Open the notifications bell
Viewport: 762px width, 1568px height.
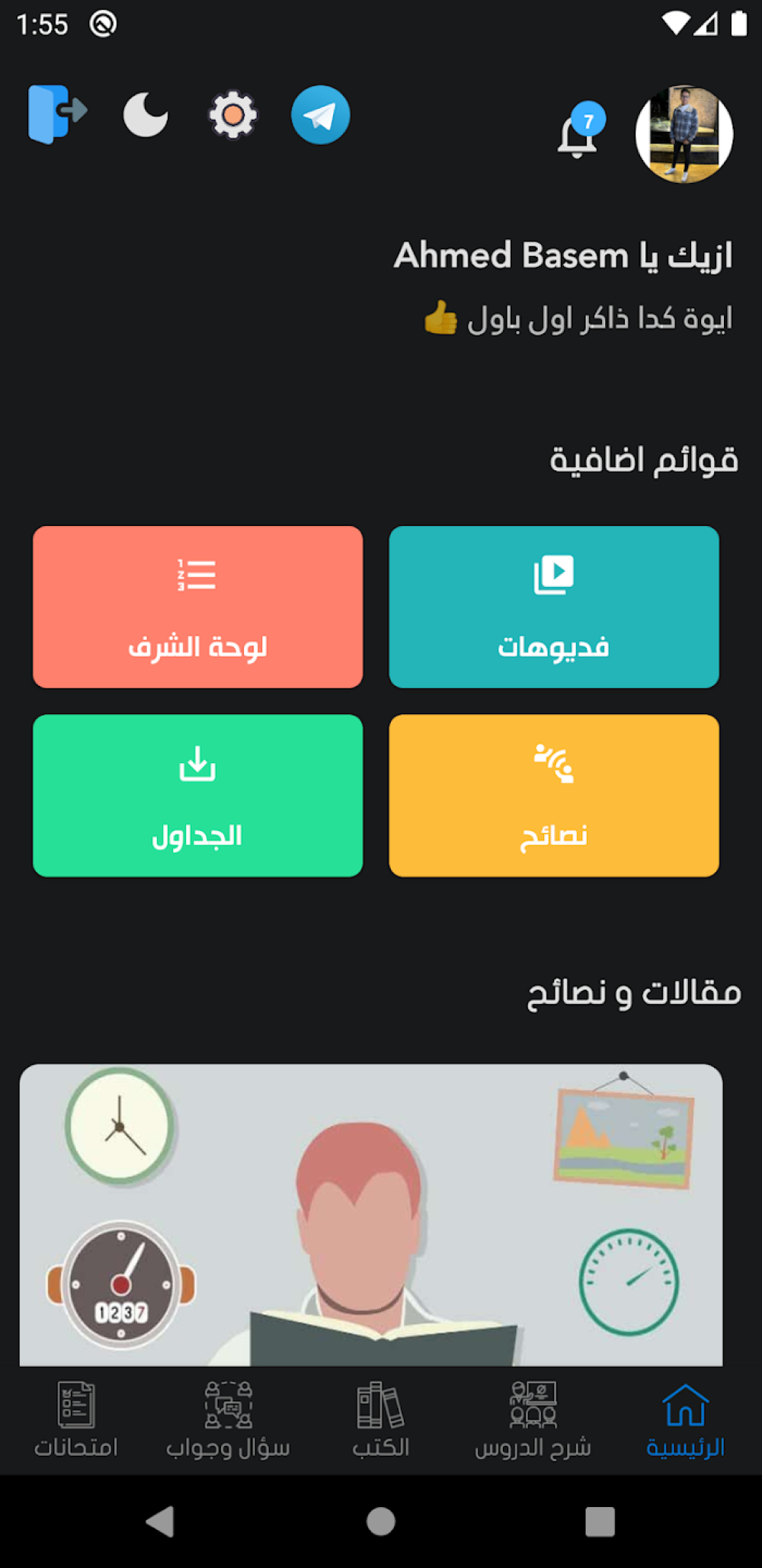tap(579, 132)
